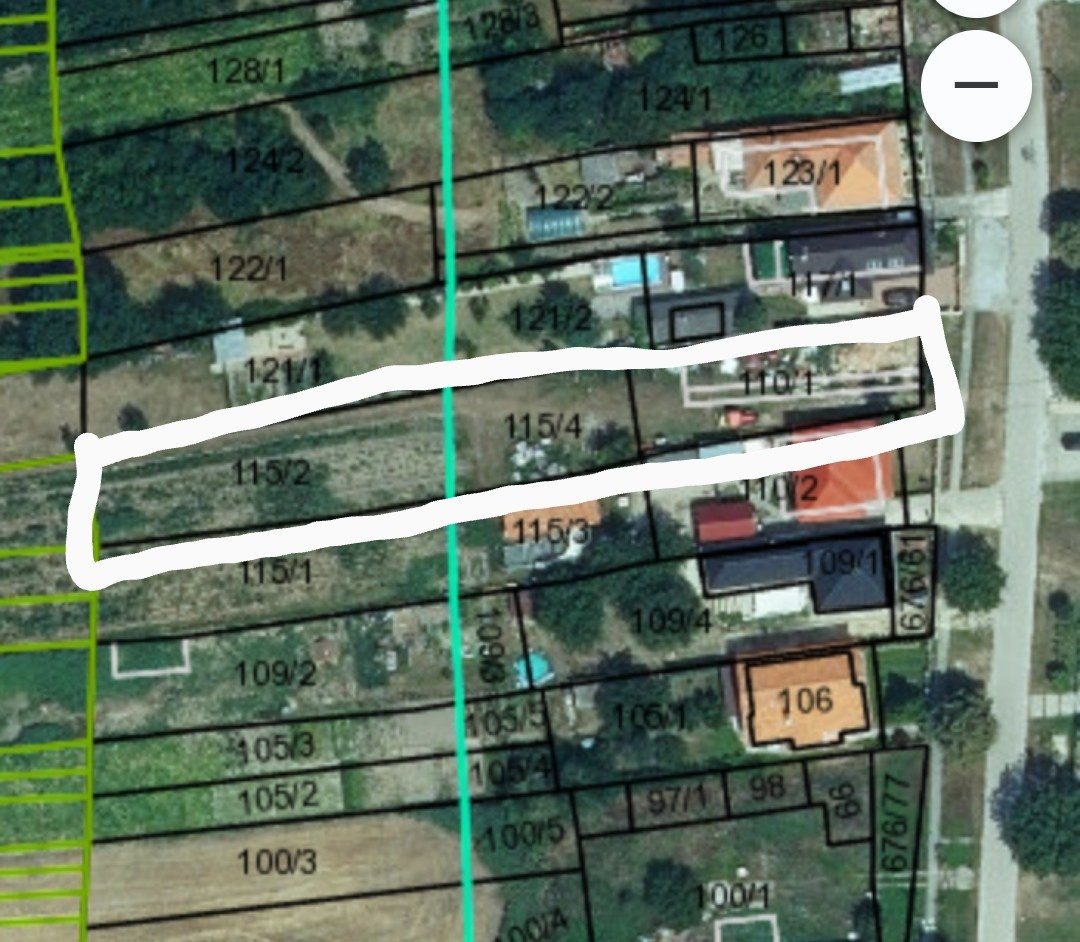Screen dimensions: 1080x942
Task: Zoom in using the button above minus
Action: 975,5
